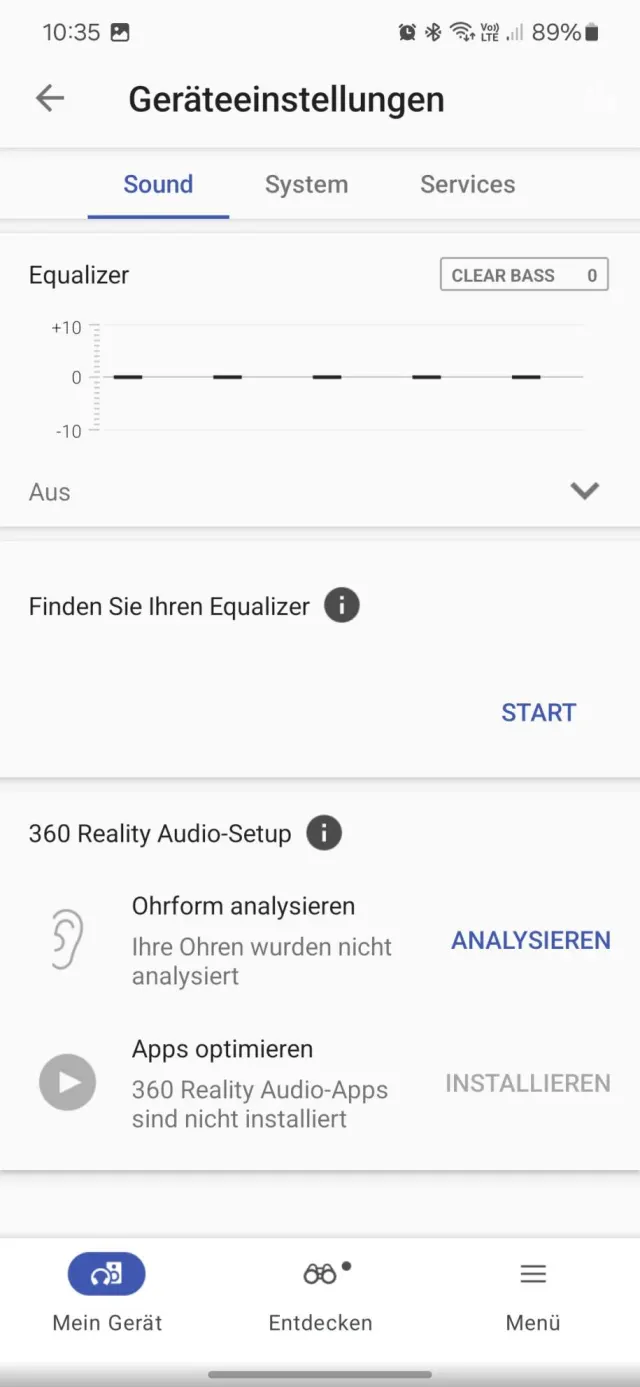The height and width of the screenshot is (1387, 640).
Task: Tap INSTALLIEREN for 360 Reality Audio-Apps
Action: 527,1083
